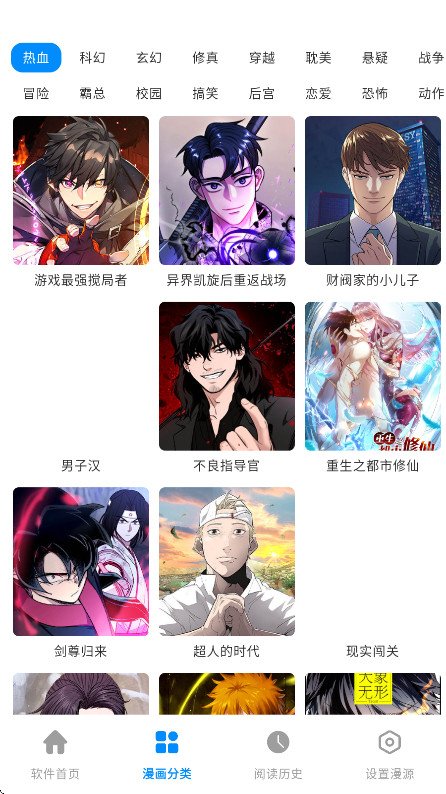The height and width of the screenshot is (794, 446).
Task: Choose the 修真 genre
Action: (x=205, y=58)
